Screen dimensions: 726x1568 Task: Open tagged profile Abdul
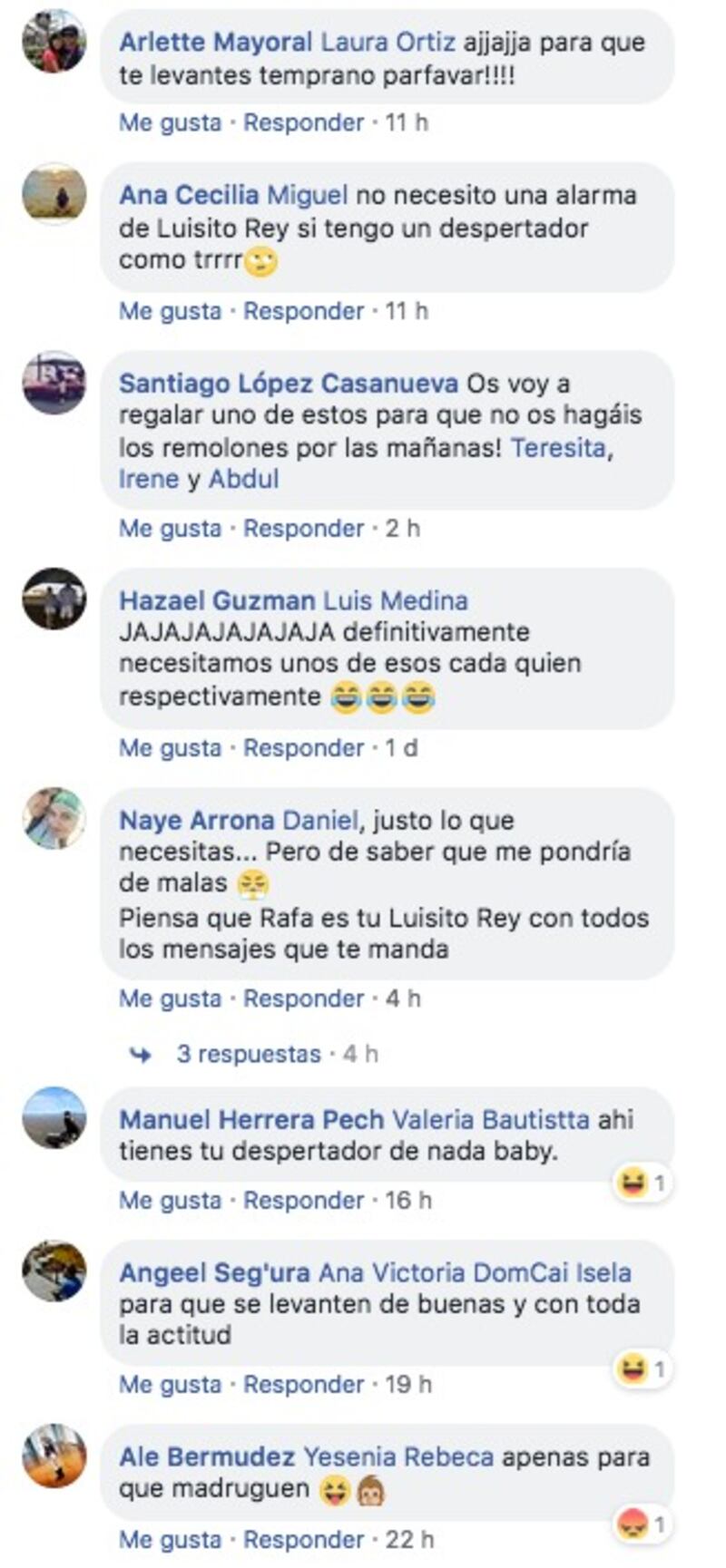tap(244, 480)
